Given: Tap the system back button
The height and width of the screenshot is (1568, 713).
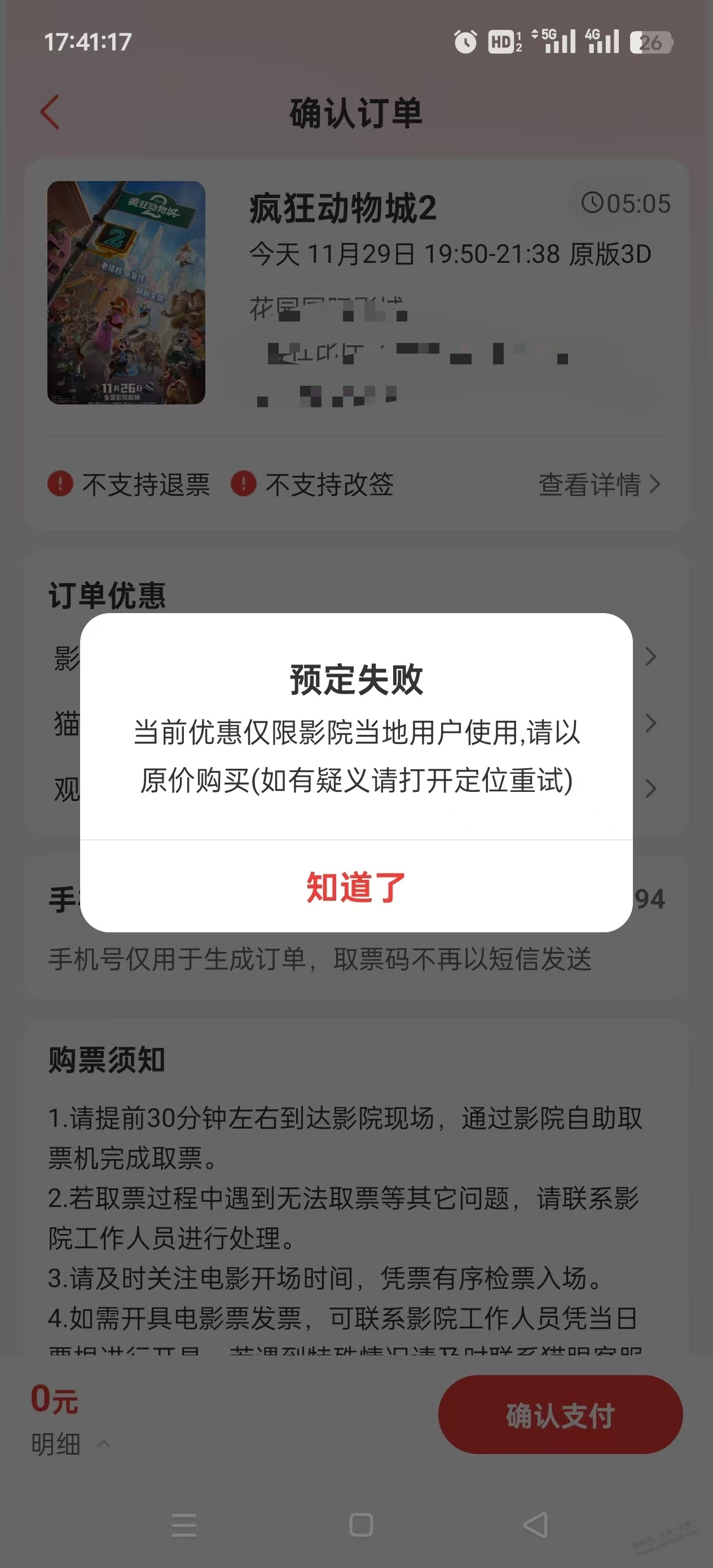Looking at the screenshot, I should [535, 1524].
